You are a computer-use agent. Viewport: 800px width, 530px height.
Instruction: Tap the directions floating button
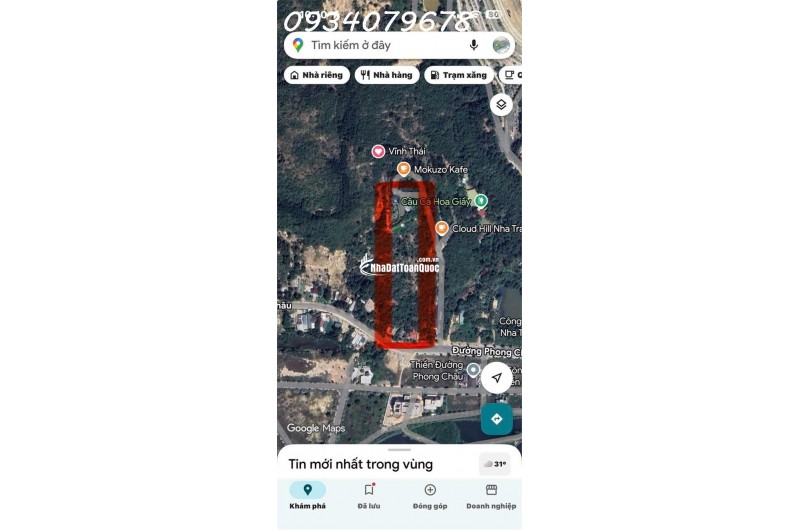coord(496,419)
